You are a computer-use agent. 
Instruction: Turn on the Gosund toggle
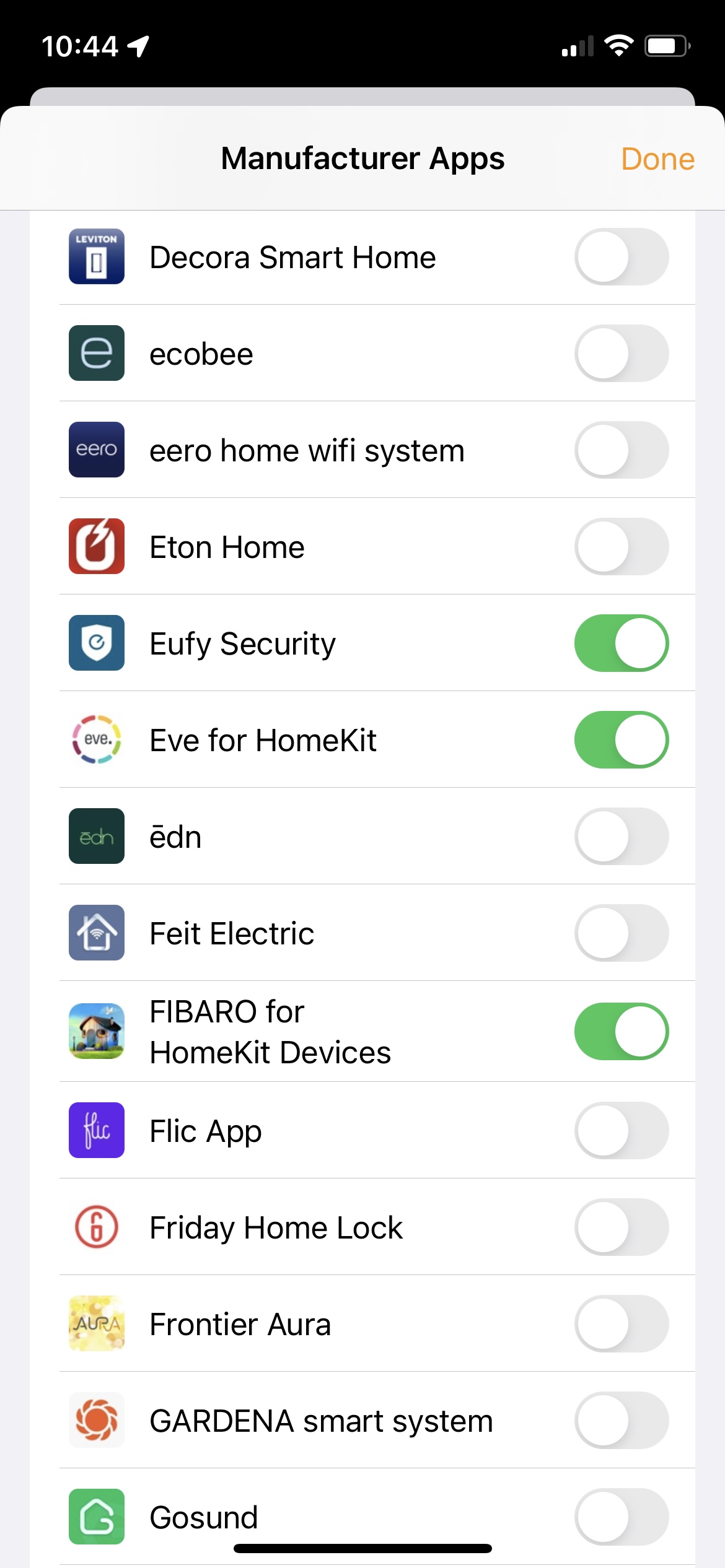click(621, 1517)
